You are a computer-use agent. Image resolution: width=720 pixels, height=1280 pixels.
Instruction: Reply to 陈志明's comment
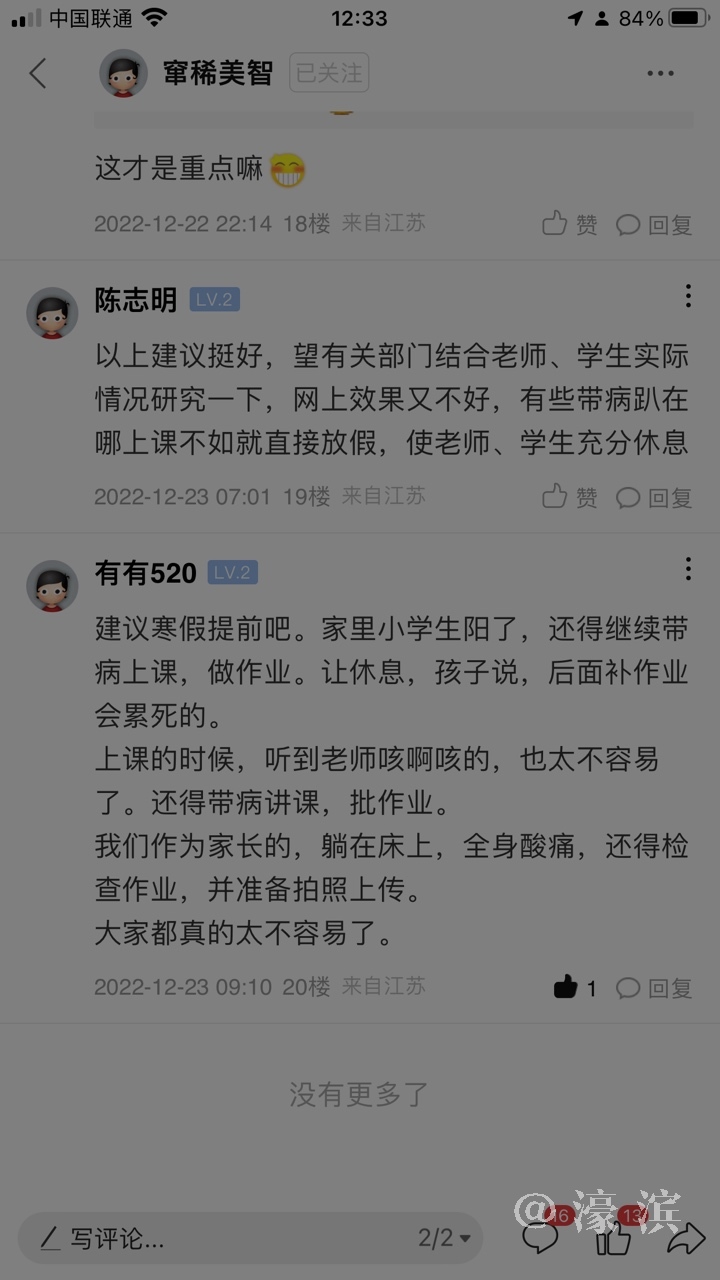[x=655, y=496]
